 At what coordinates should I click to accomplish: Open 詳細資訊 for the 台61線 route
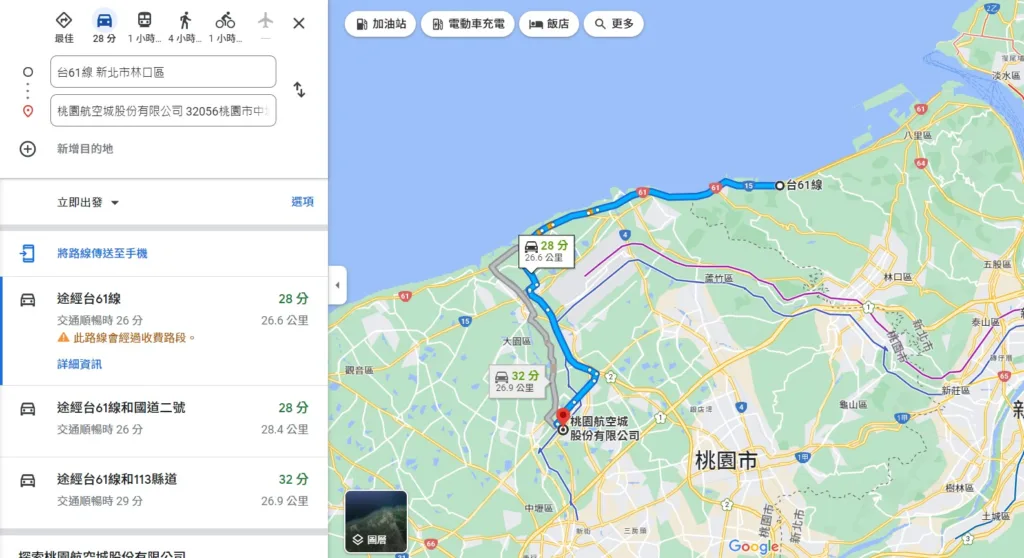(x=79, y=365)
